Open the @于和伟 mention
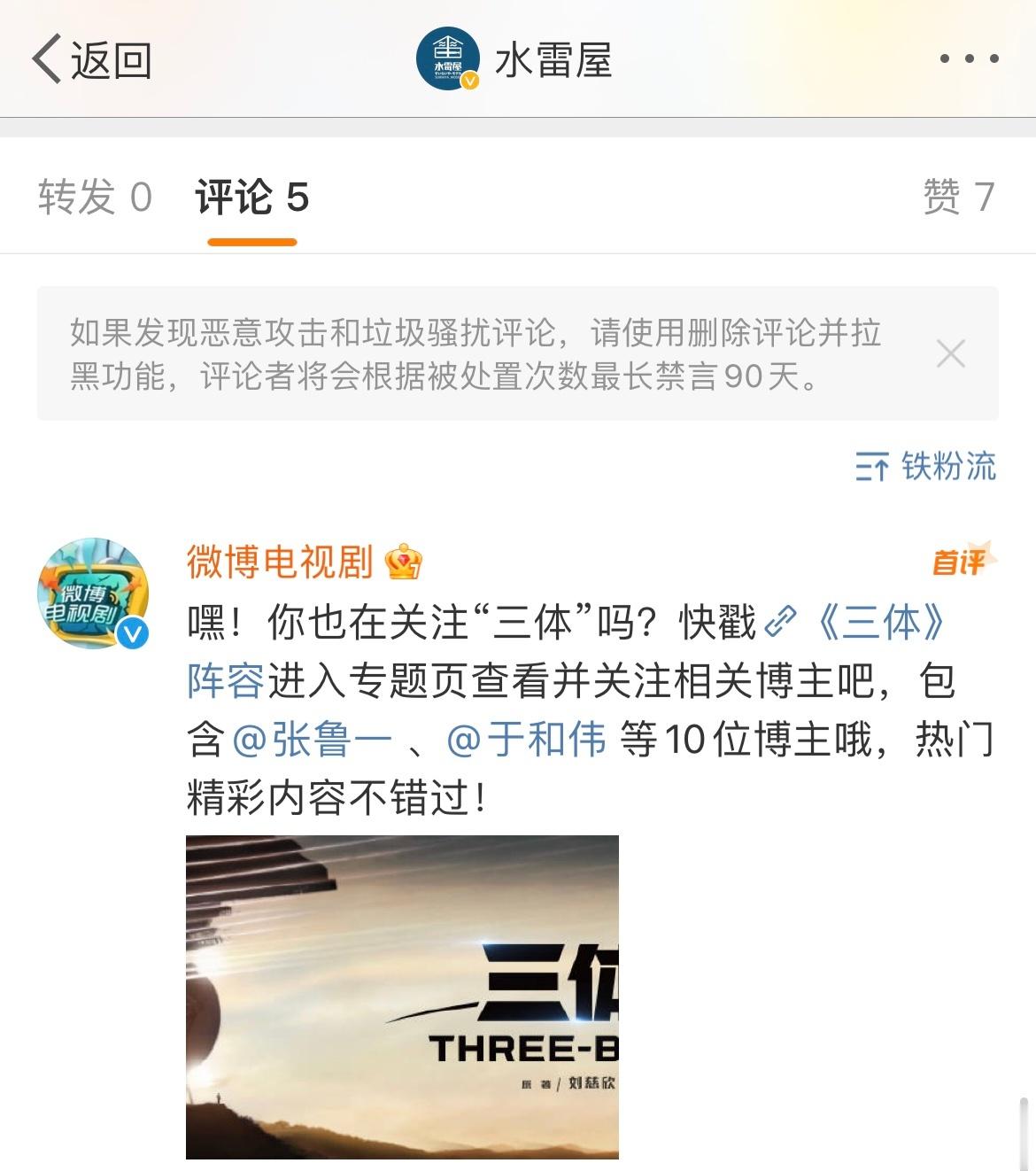Image resolution: width=1036 pixels, height=1171 pixels. point(526,740)
